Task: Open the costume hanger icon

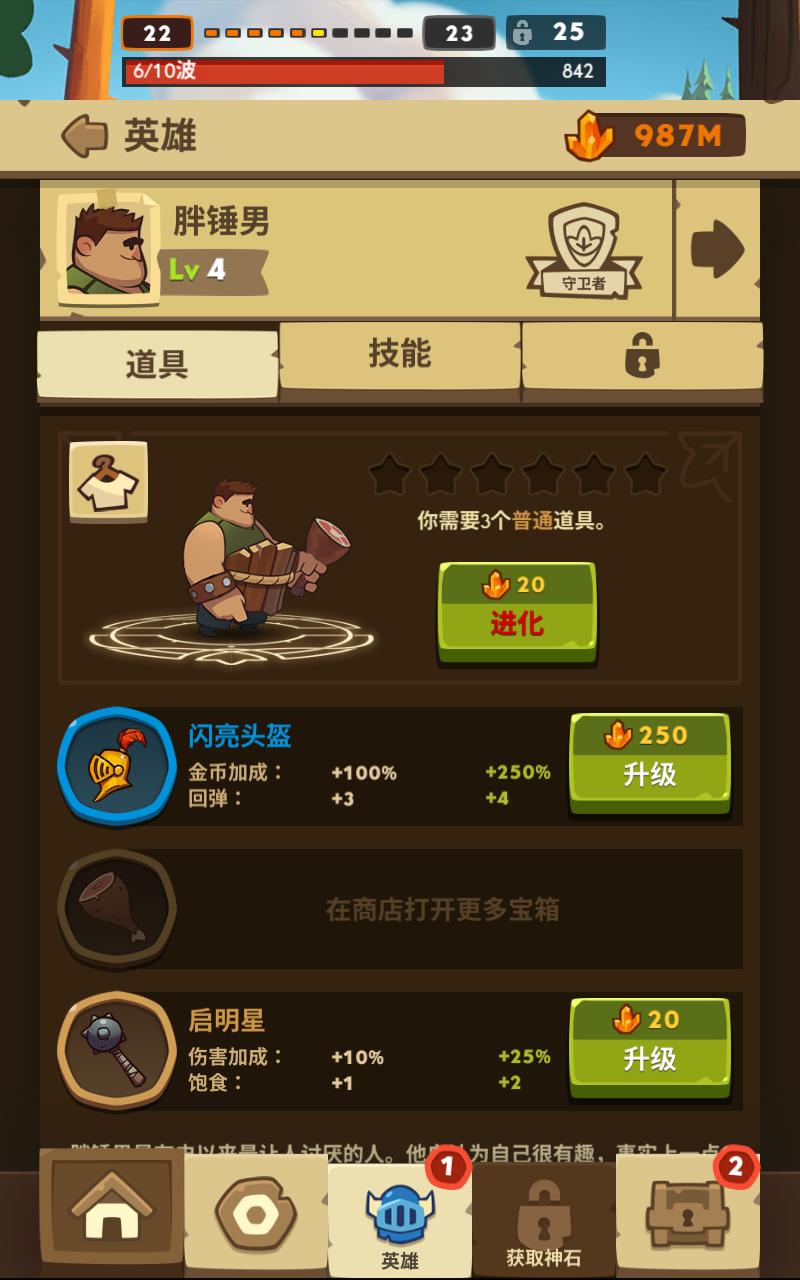Action: (108, 481)
